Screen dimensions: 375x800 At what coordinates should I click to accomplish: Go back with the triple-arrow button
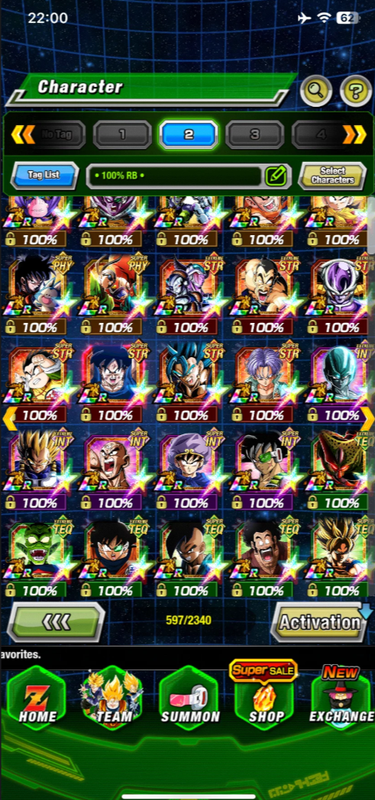tap(55, 621)
